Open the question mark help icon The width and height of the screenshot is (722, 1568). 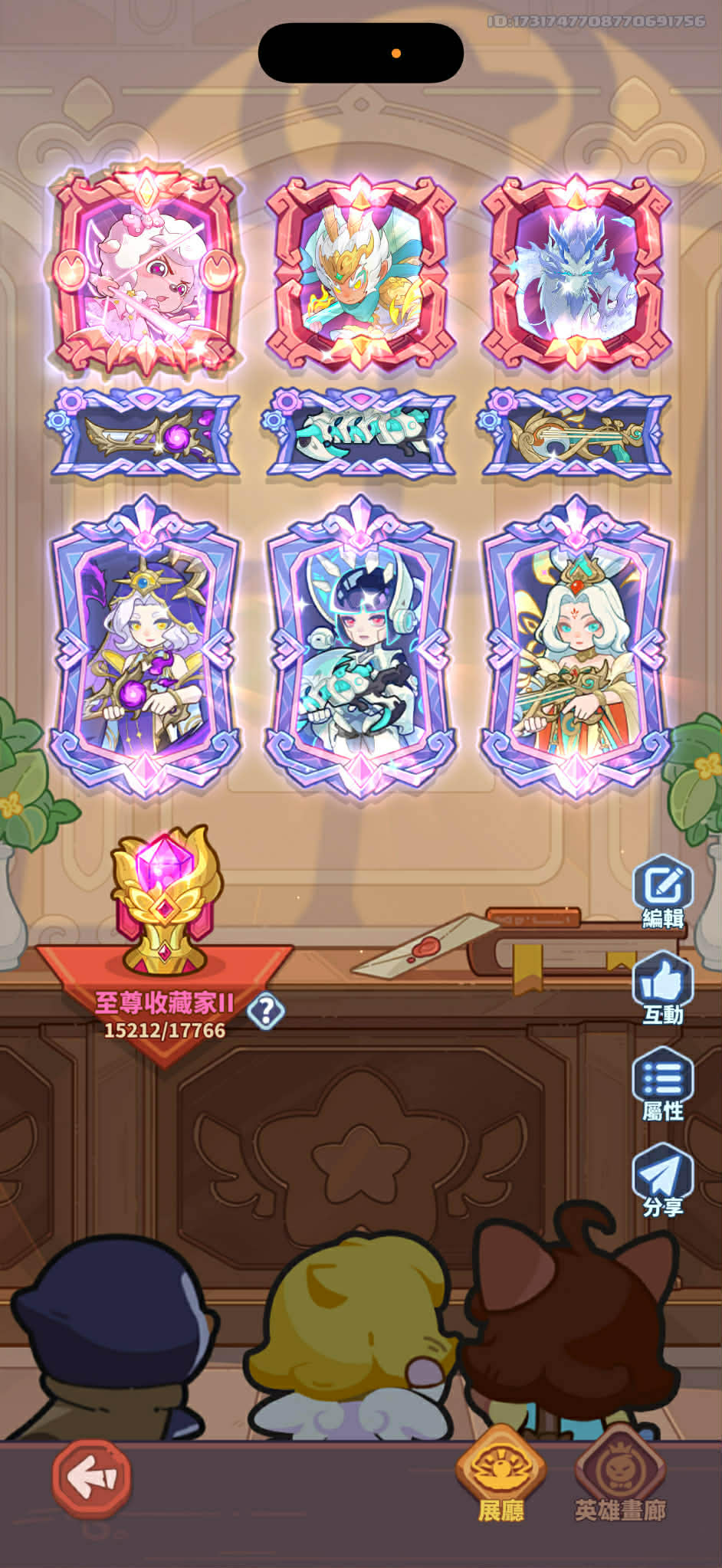(266, 1011)
